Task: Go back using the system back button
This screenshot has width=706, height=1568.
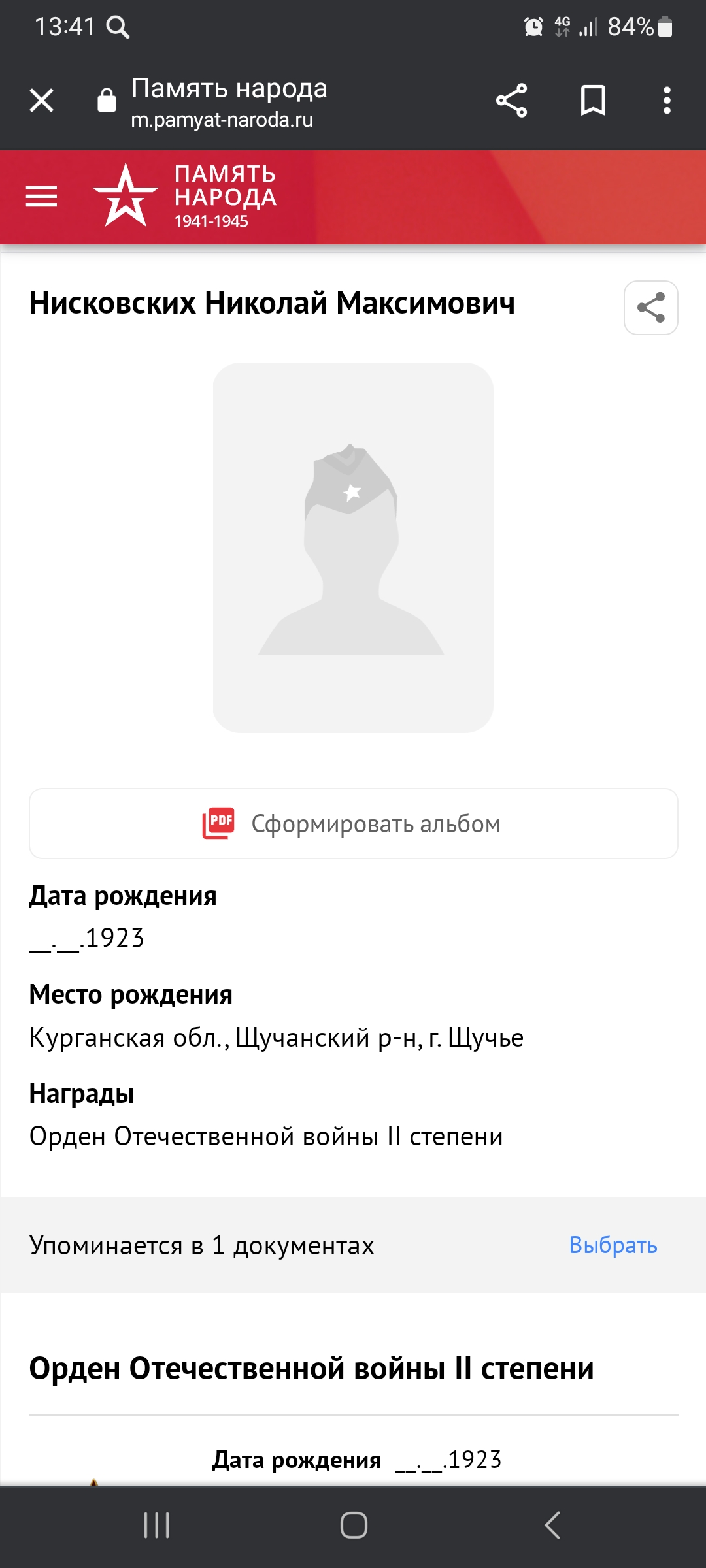Action: click(x=552, y=1525)
